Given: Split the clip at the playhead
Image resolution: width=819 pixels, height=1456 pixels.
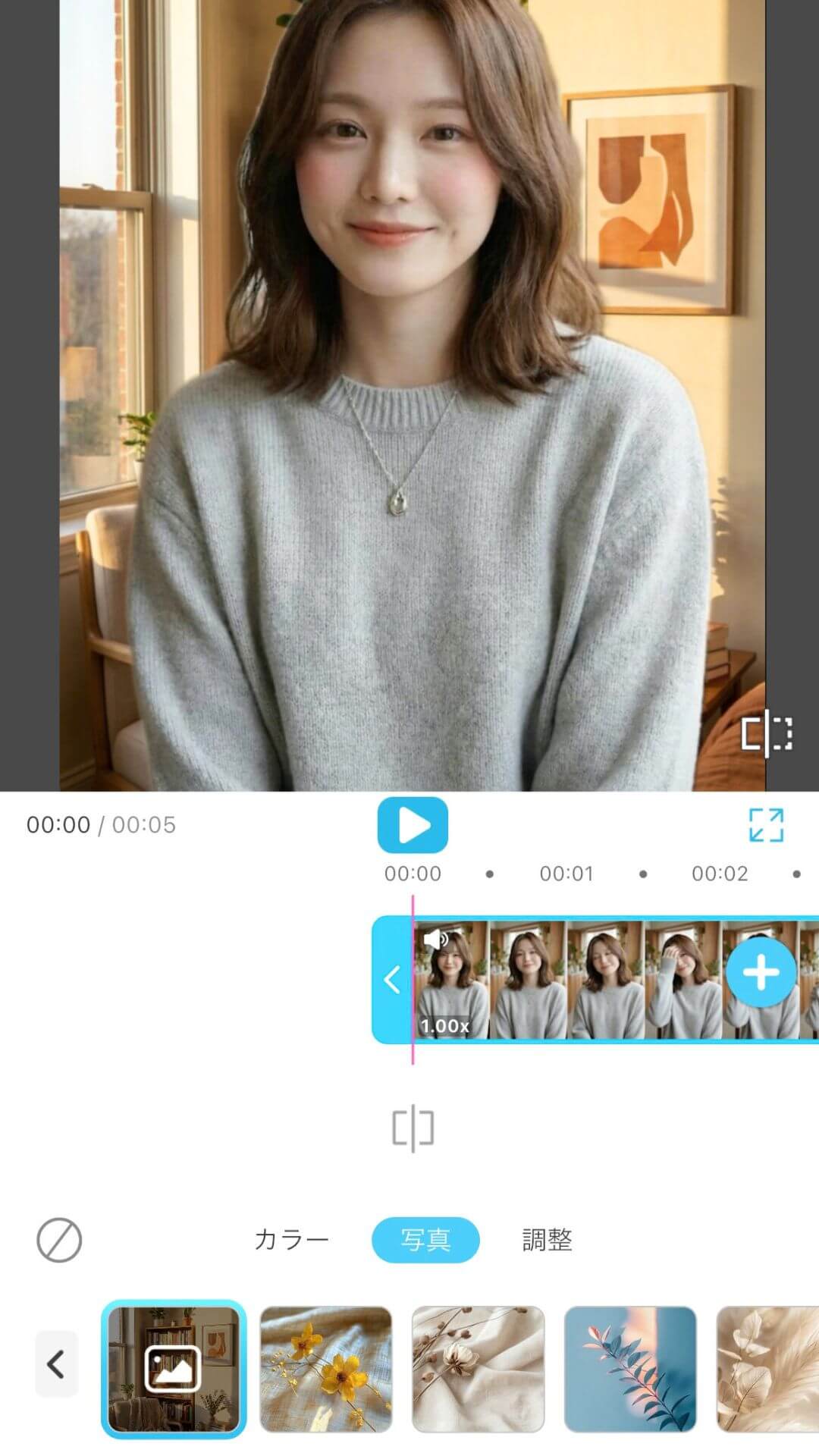Looking at the screenshot, I should coord(412,1128).
